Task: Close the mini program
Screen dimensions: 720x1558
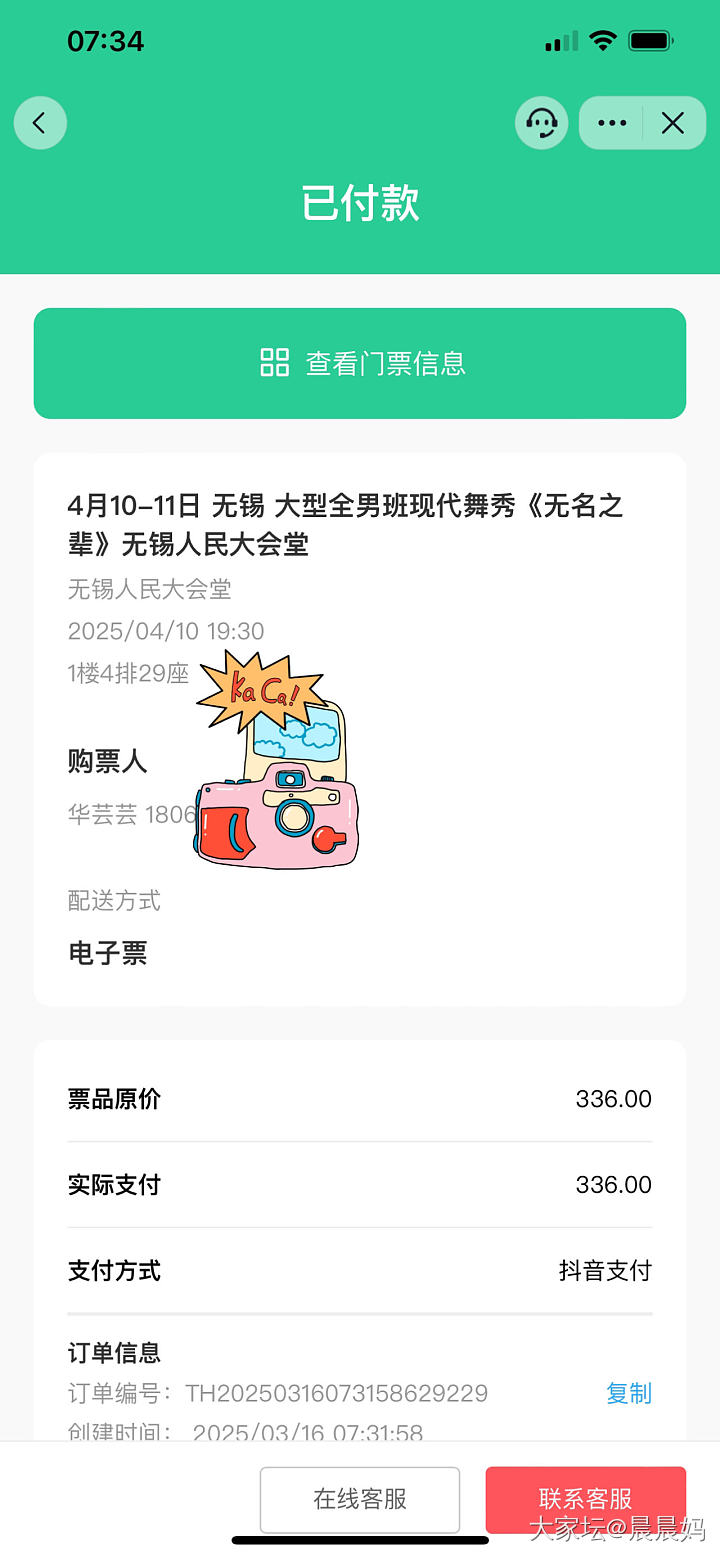Action: pos(673,123)
